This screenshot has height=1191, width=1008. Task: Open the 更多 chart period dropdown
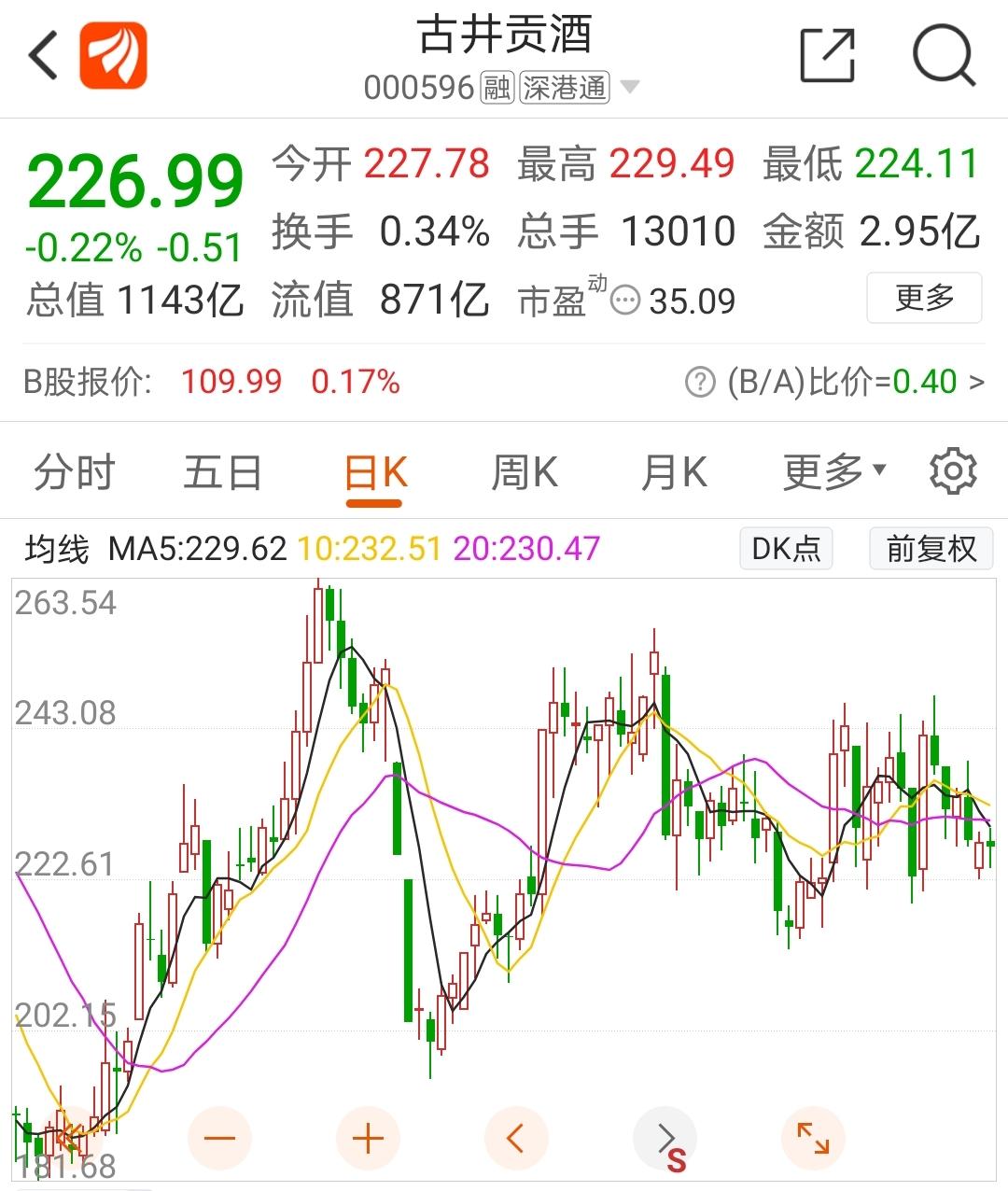(x=833, y=472)
